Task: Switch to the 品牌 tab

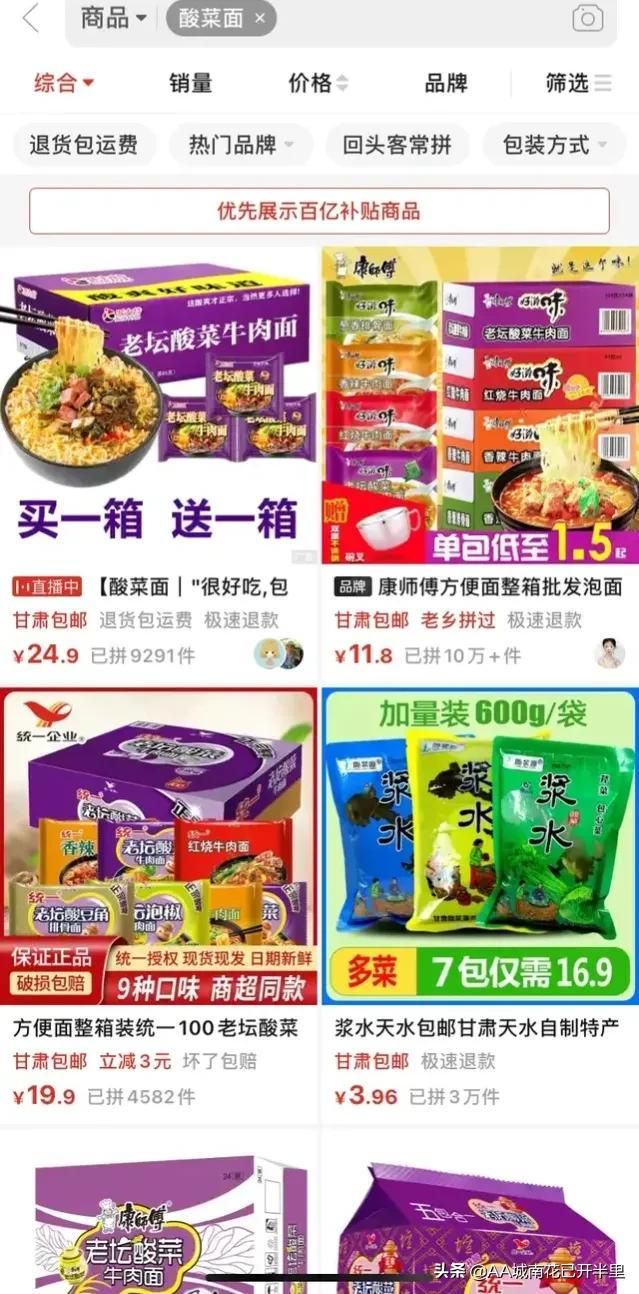Action: tap(446, 83)
